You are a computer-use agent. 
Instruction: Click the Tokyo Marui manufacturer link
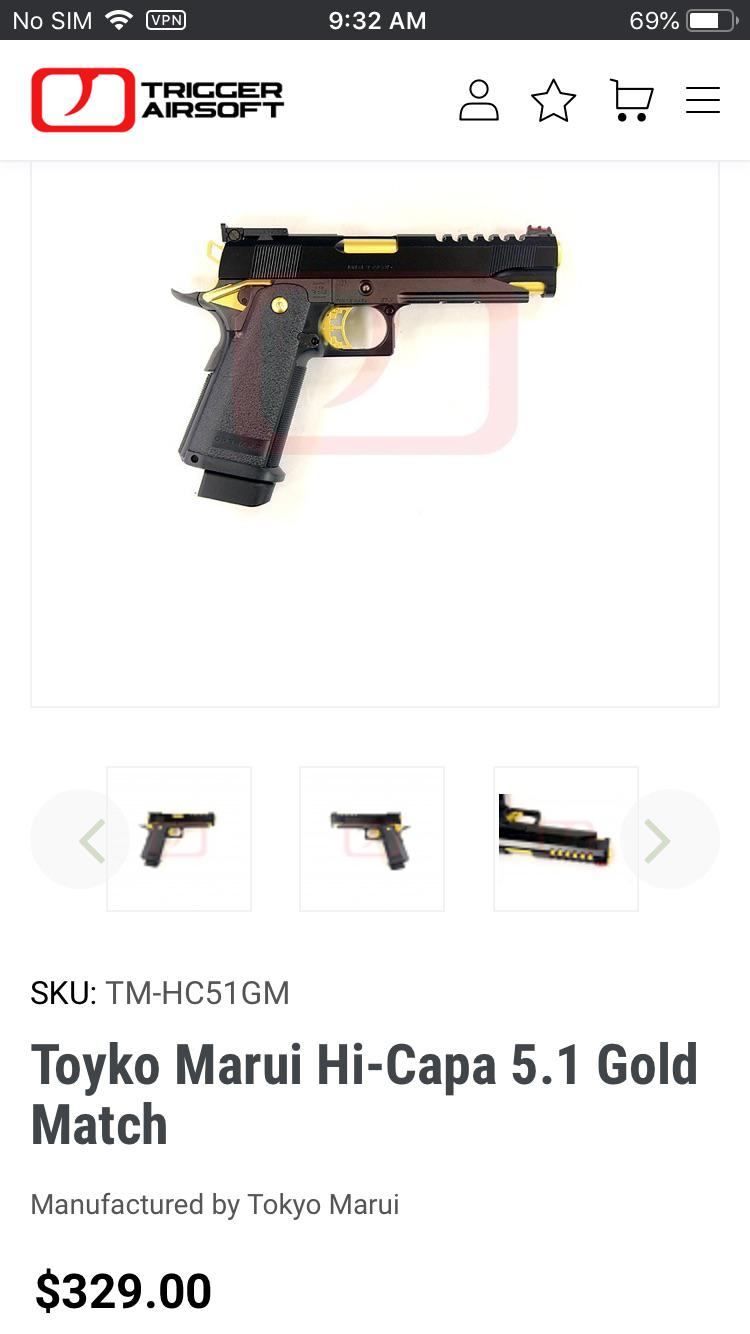point(324,1205)
